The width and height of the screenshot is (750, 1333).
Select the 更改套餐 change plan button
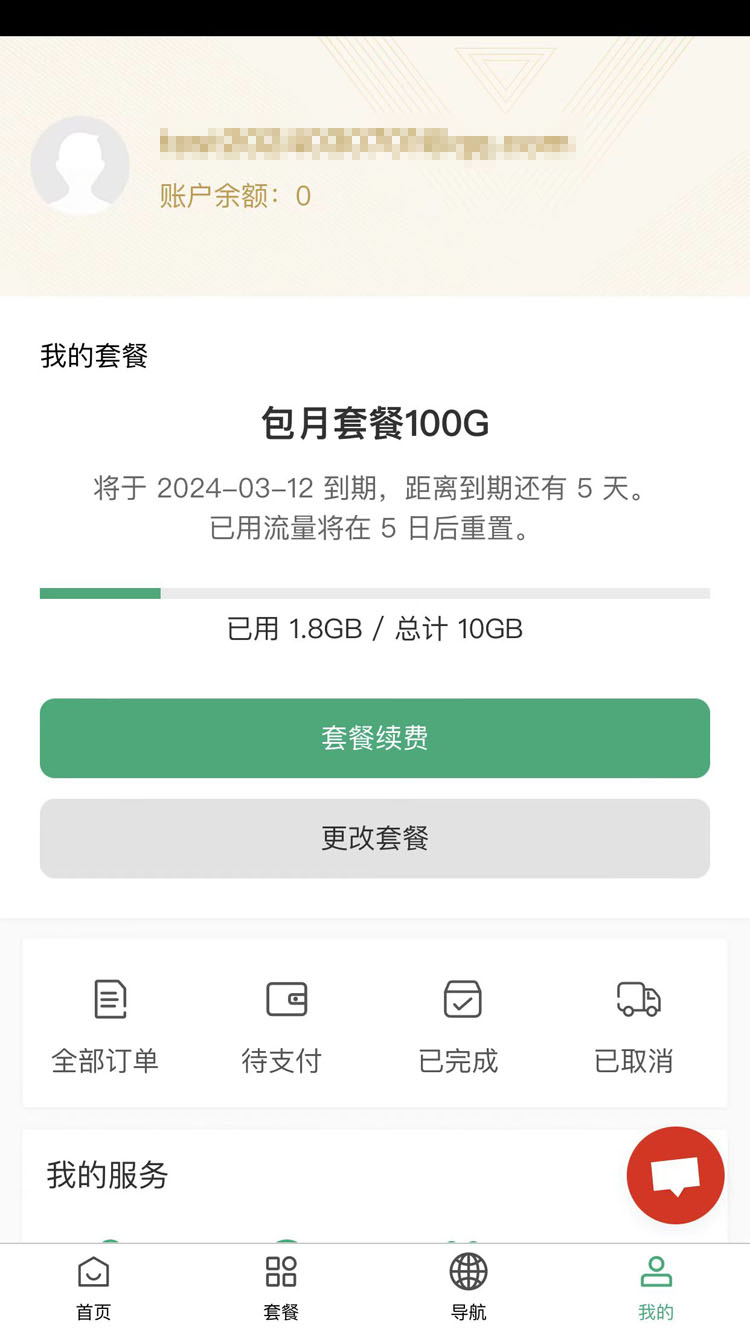click(x=375, y=838)
